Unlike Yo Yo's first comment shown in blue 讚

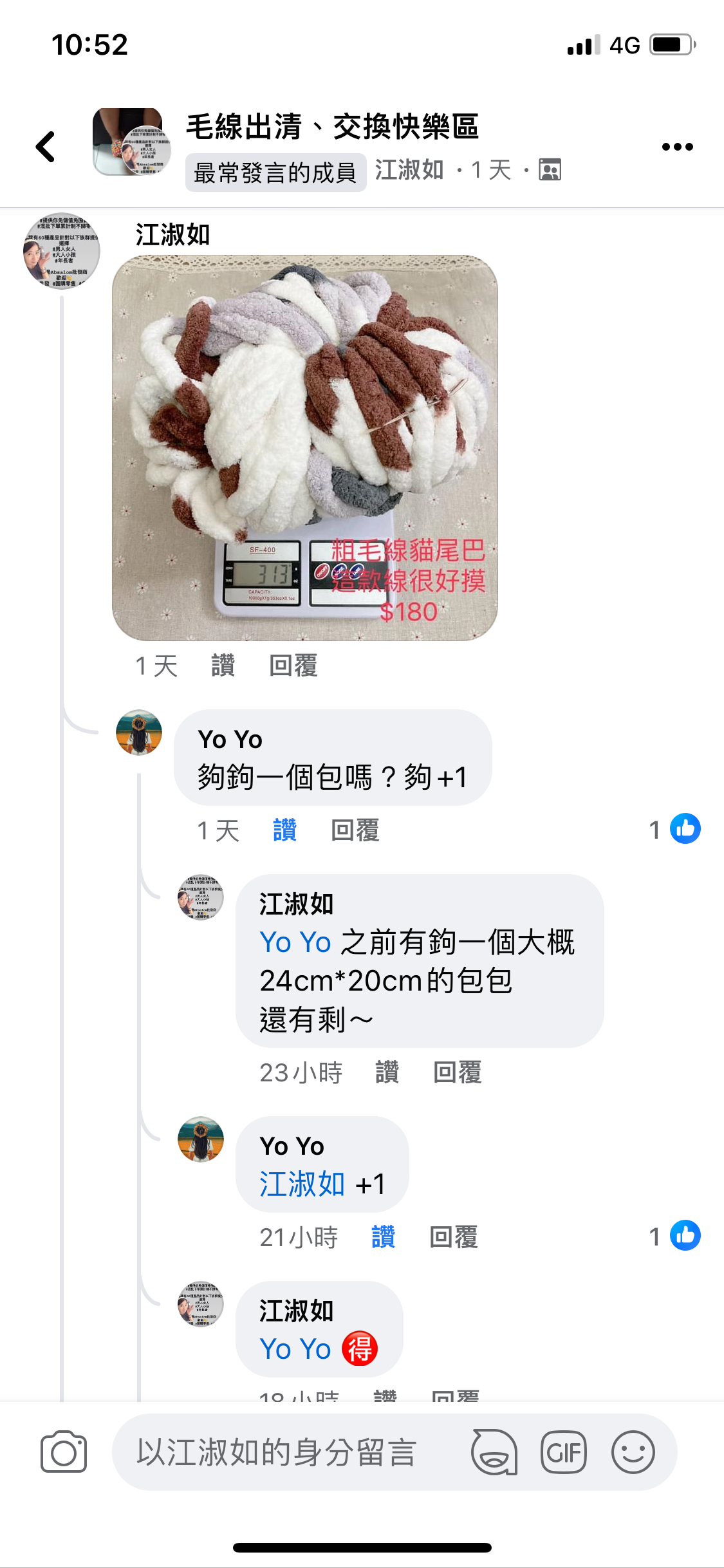(284, 830)
